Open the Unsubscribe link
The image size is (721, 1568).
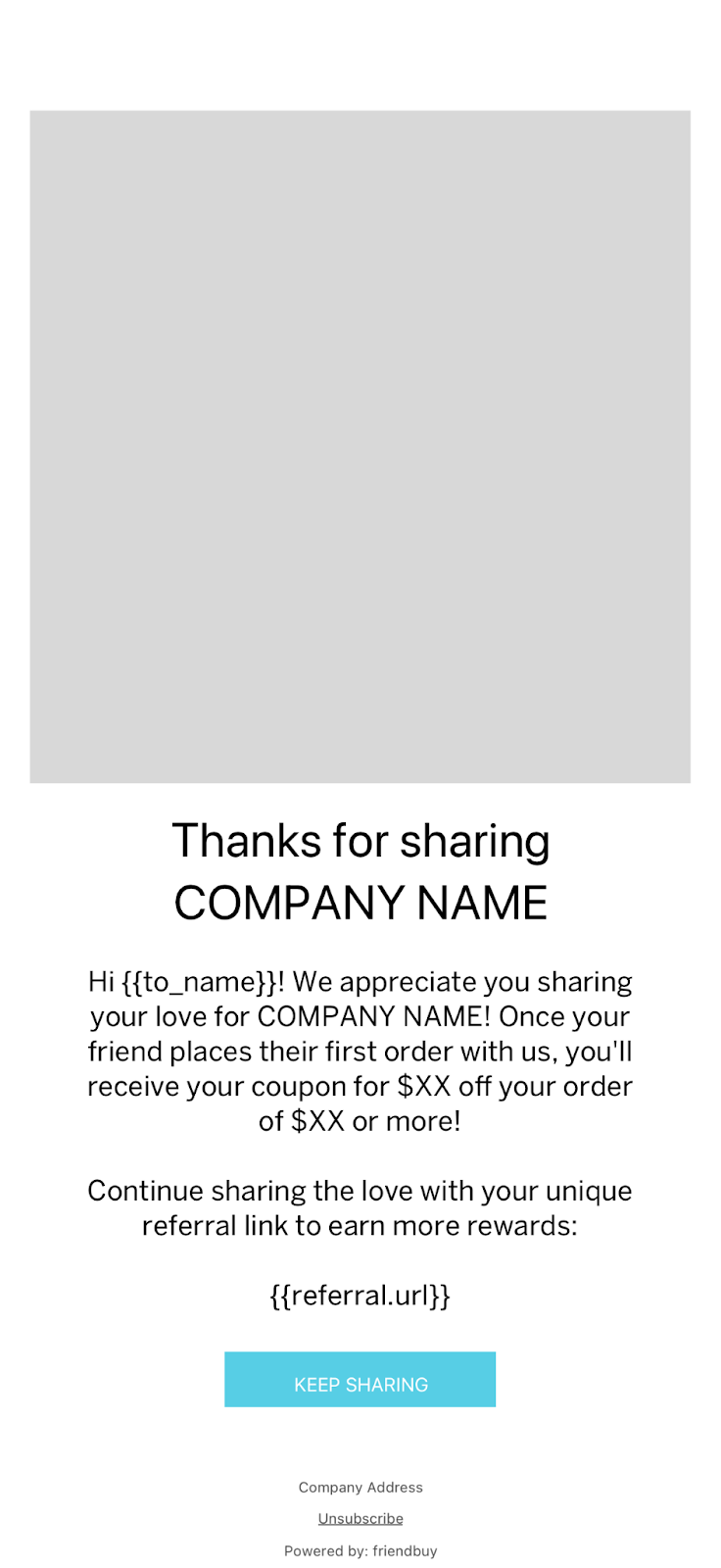click(x=360, y=1518)
